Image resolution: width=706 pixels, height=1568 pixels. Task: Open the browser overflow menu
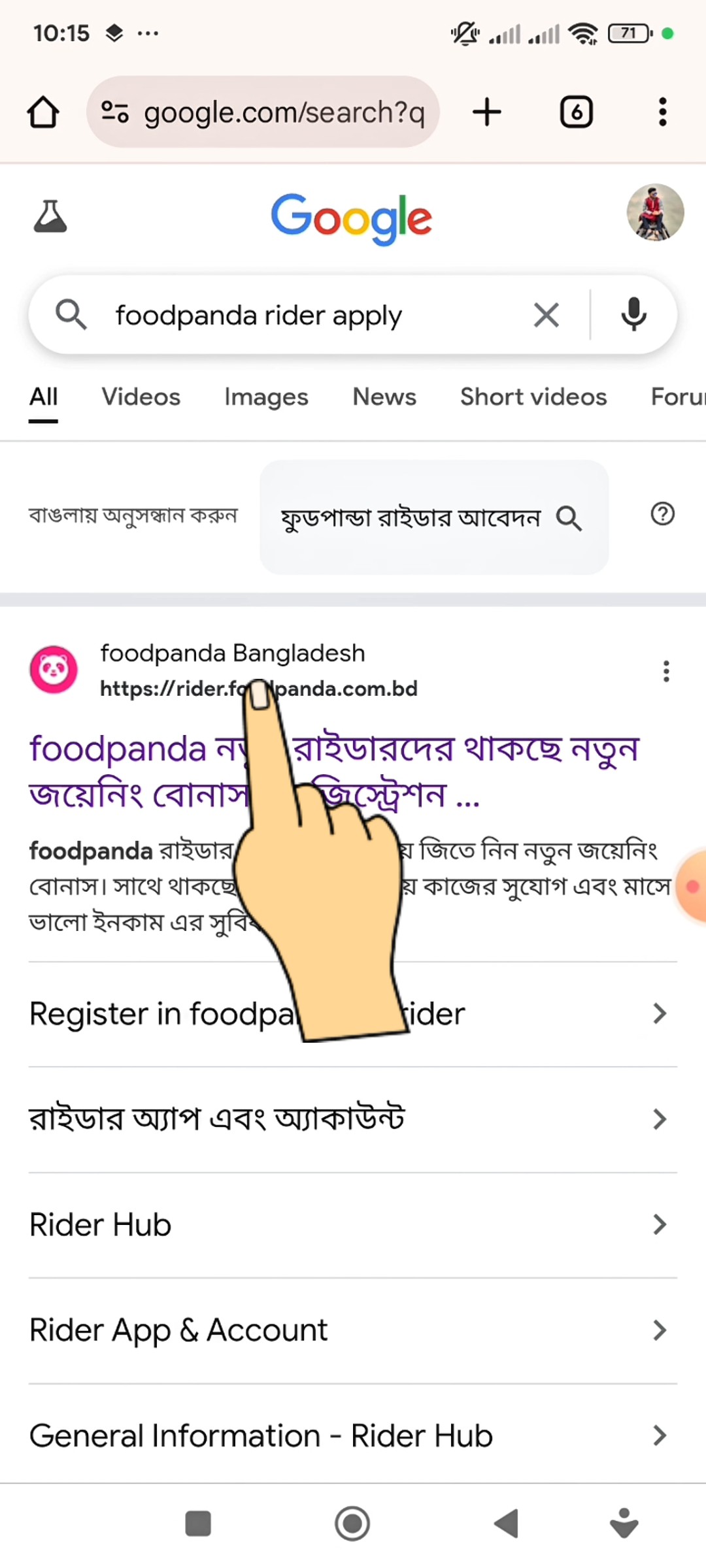pyautogui.click(x=662, y=112)
